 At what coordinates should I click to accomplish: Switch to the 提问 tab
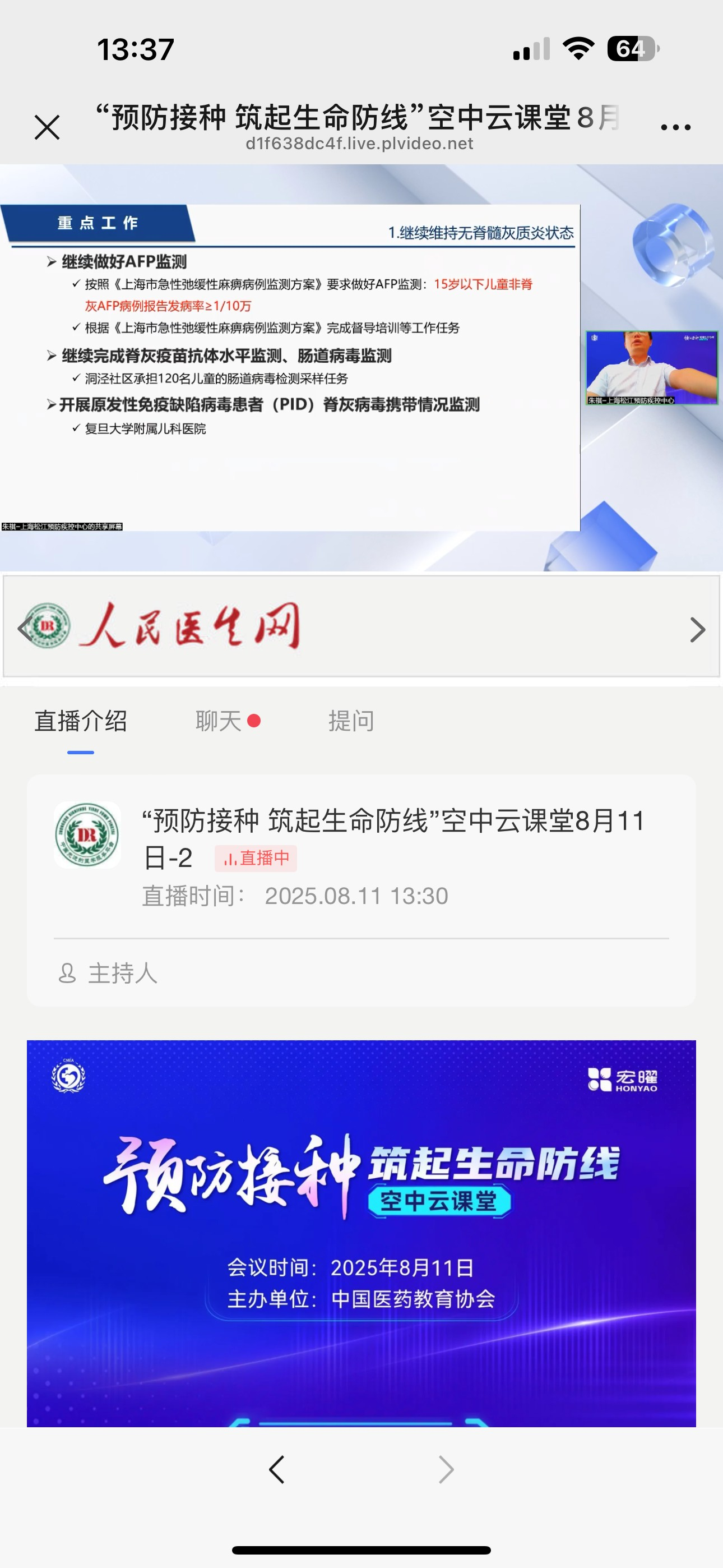coord(351,721)
